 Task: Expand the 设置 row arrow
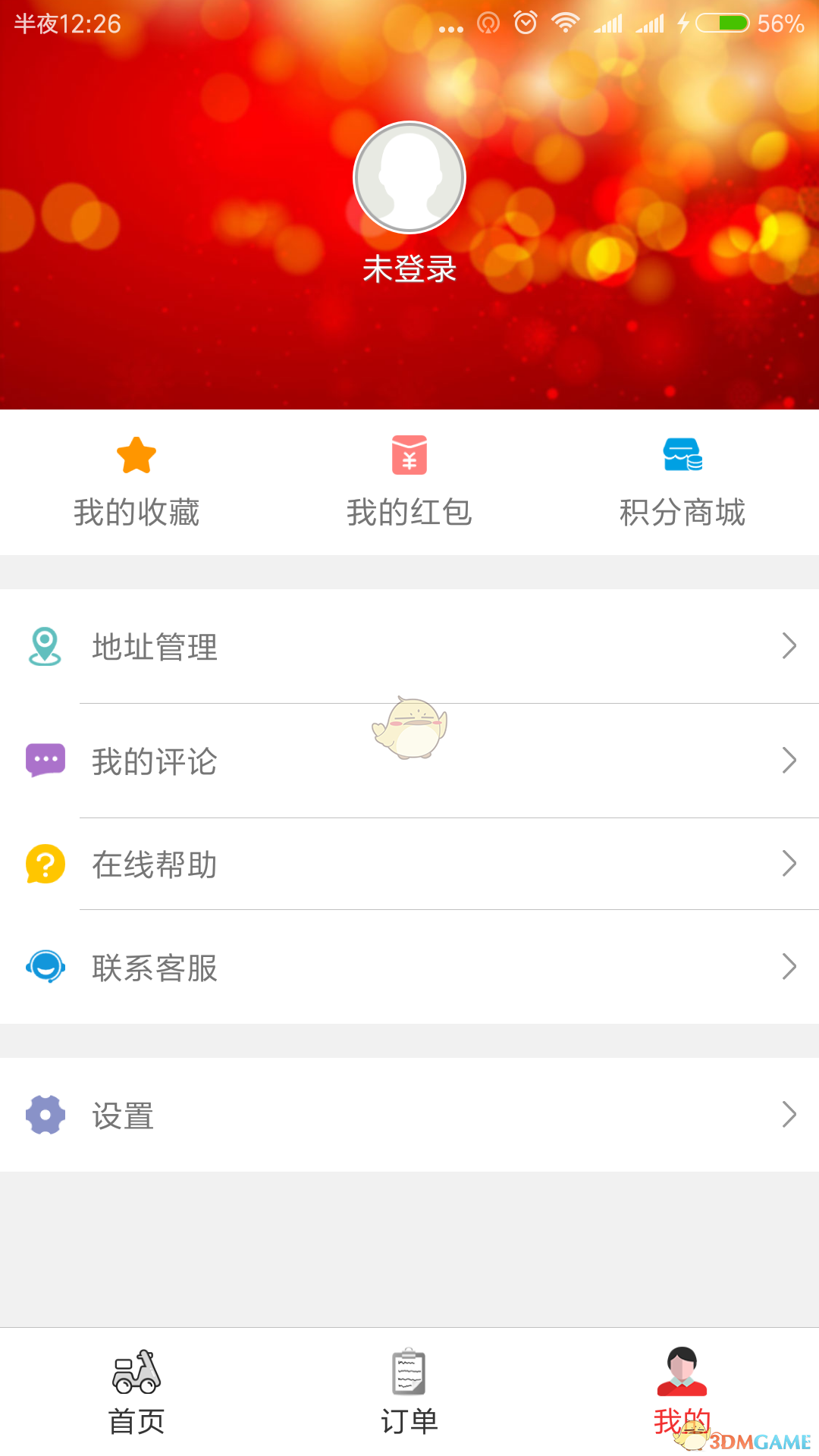789,1115
